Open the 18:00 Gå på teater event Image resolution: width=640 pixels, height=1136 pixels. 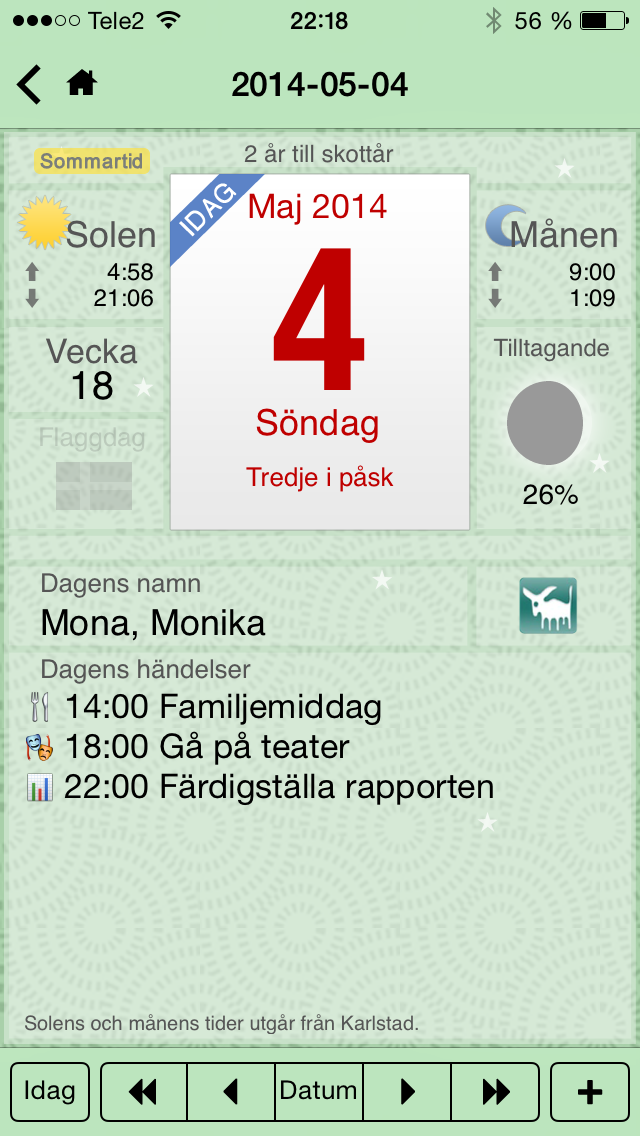point(188,747)
